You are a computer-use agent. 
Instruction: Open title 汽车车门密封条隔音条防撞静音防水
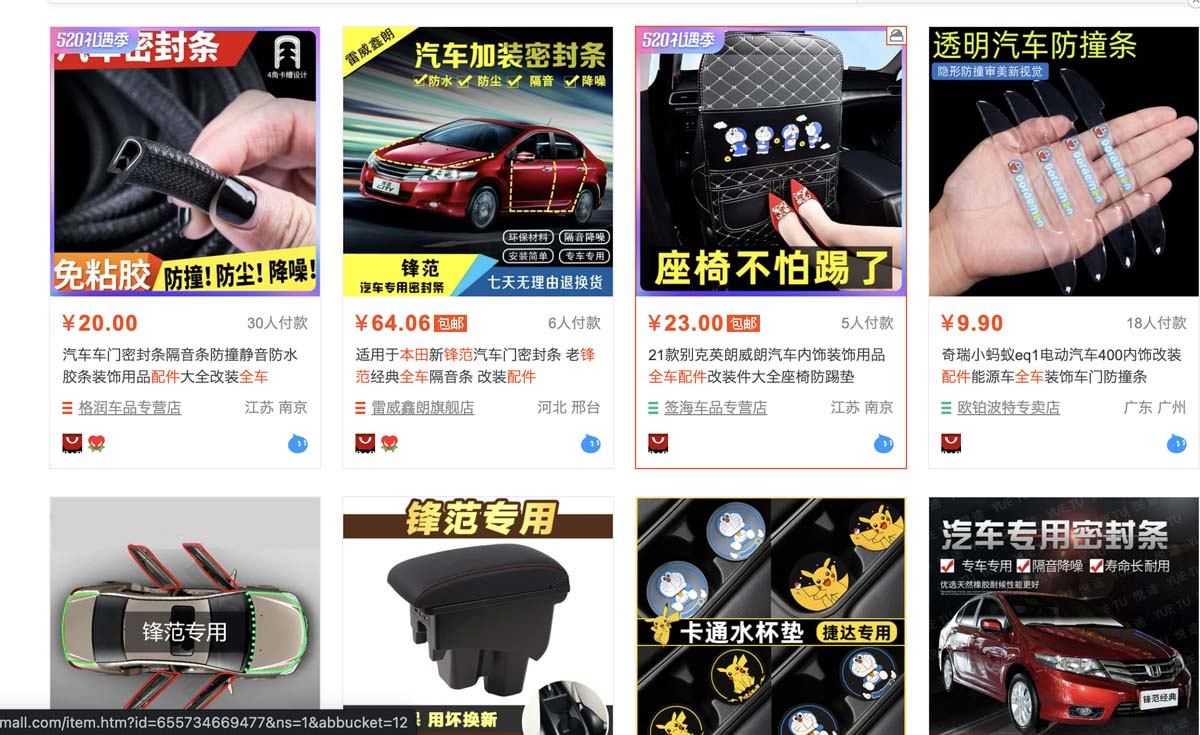180,355
